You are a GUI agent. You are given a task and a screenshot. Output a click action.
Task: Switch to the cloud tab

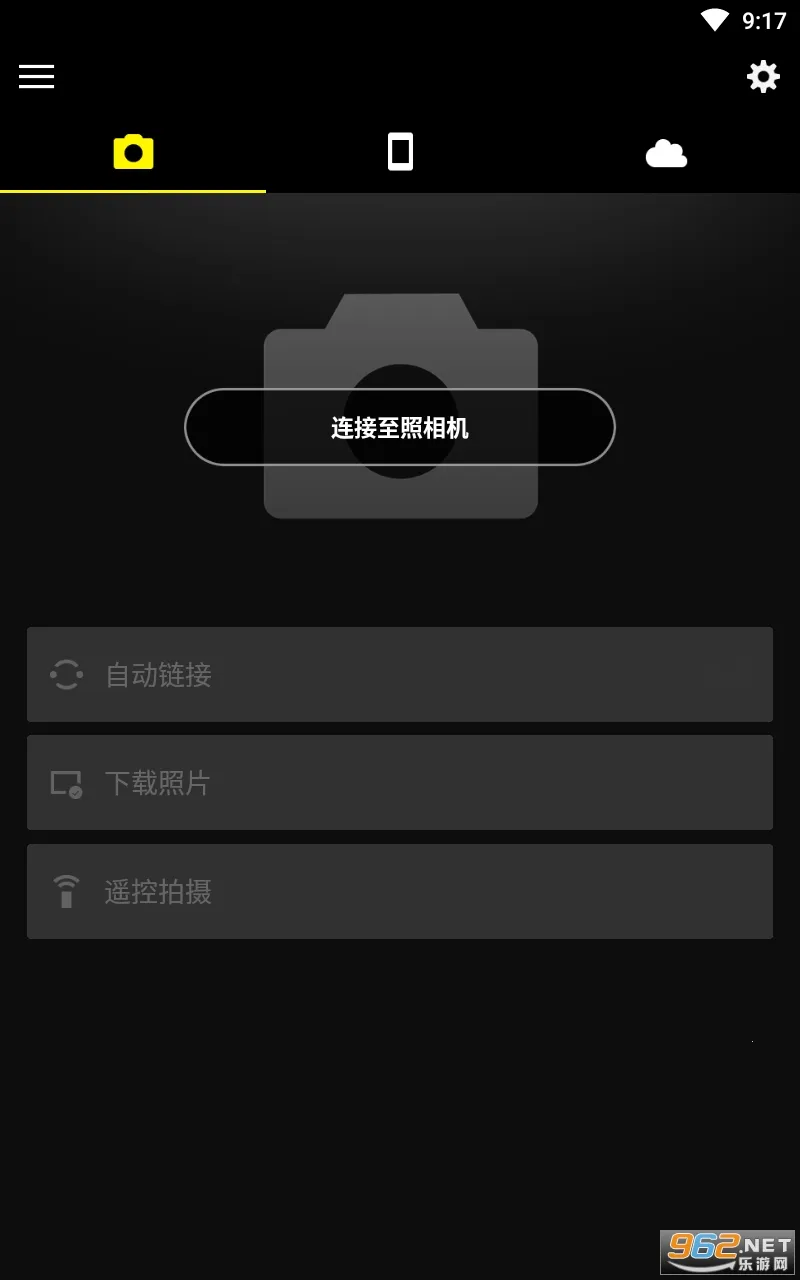coord(666,152)
